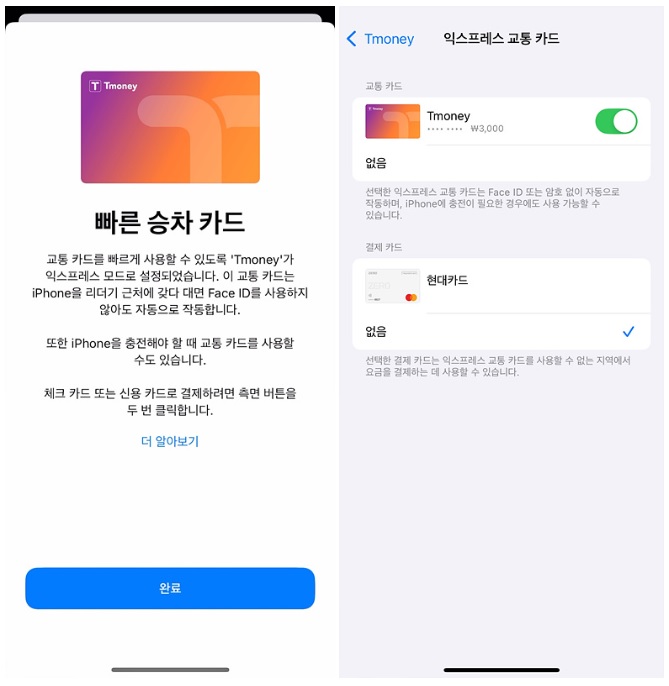This screenshot has width=669, height=686.
Task: Go back to Tmoney
Action: point(380,39)
